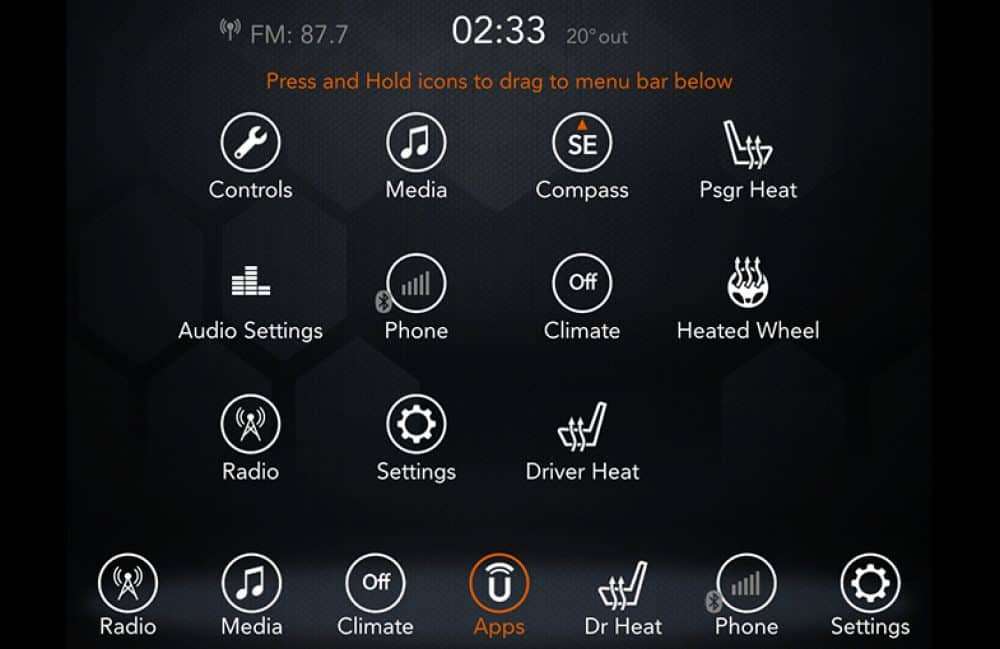Viewport: 1000px width, 649px height.
Task: Open Radio from the apps grid
Action: 250,424
